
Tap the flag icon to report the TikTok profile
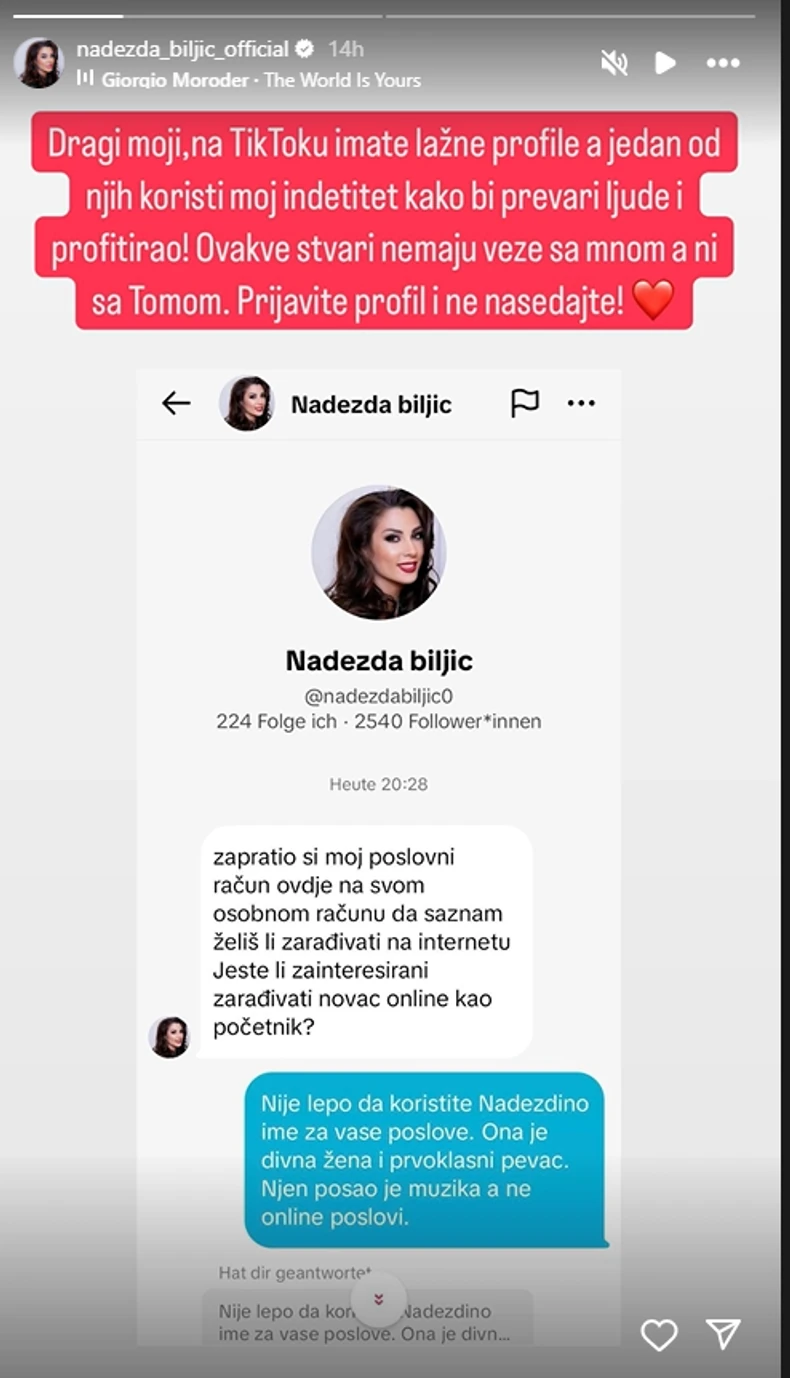[524, 403]
